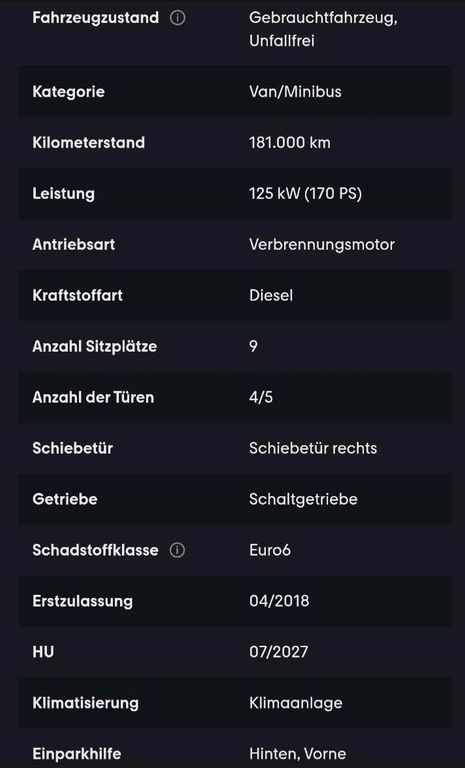Show info about Schadstoffklasse

click(x=177, y=550)
